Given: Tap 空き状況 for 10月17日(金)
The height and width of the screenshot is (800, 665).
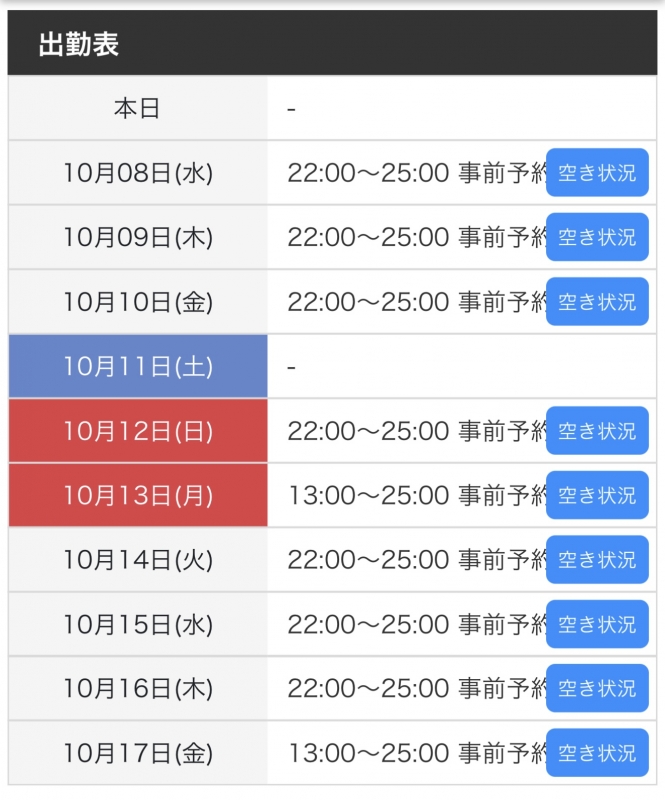Looking at the screenshot, I should 597,753.
